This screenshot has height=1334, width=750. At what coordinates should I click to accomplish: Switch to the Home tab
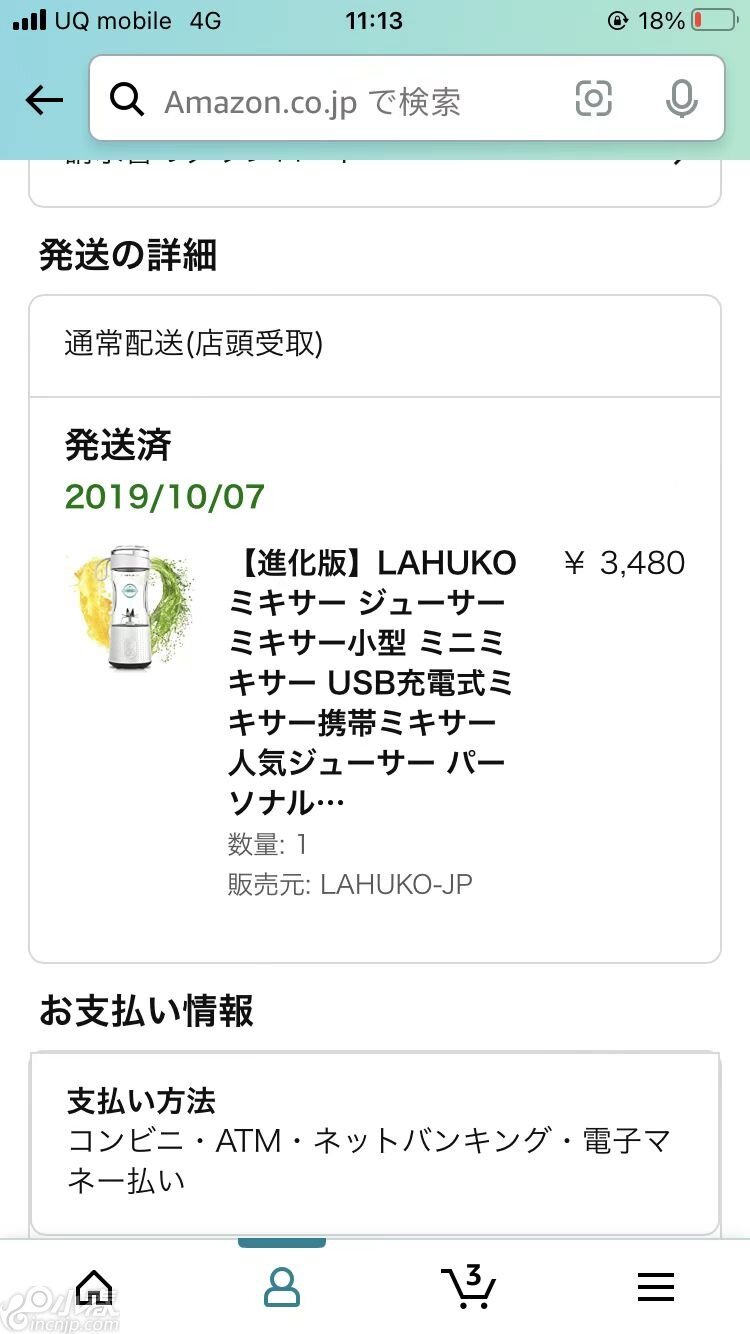[x=95, y=1286]
